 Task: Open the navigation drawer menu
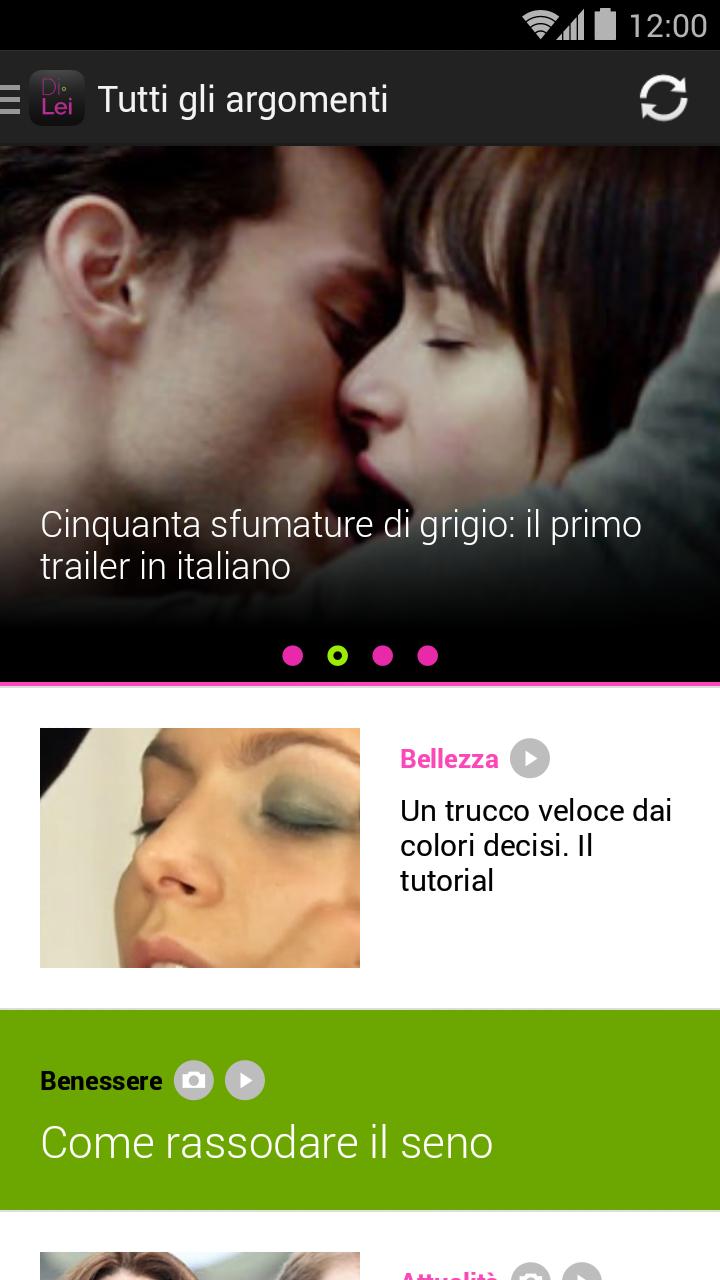[x=10, y=98]
